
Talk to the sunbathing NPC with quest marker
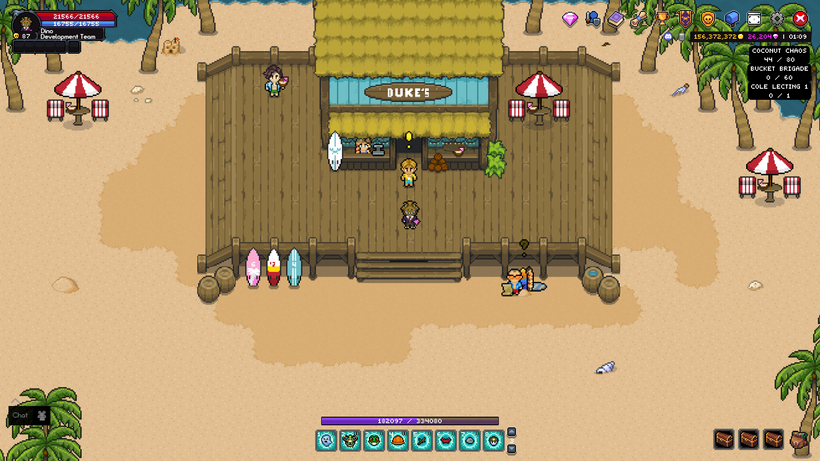pyautogui.click(x=519, y=282)
